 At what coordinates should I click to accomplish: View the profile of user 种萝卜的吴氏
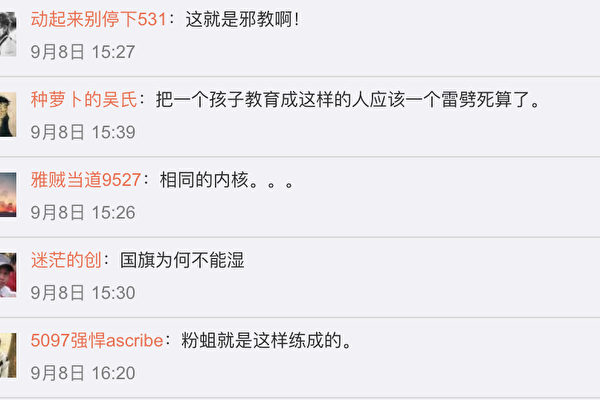(84, 99)
